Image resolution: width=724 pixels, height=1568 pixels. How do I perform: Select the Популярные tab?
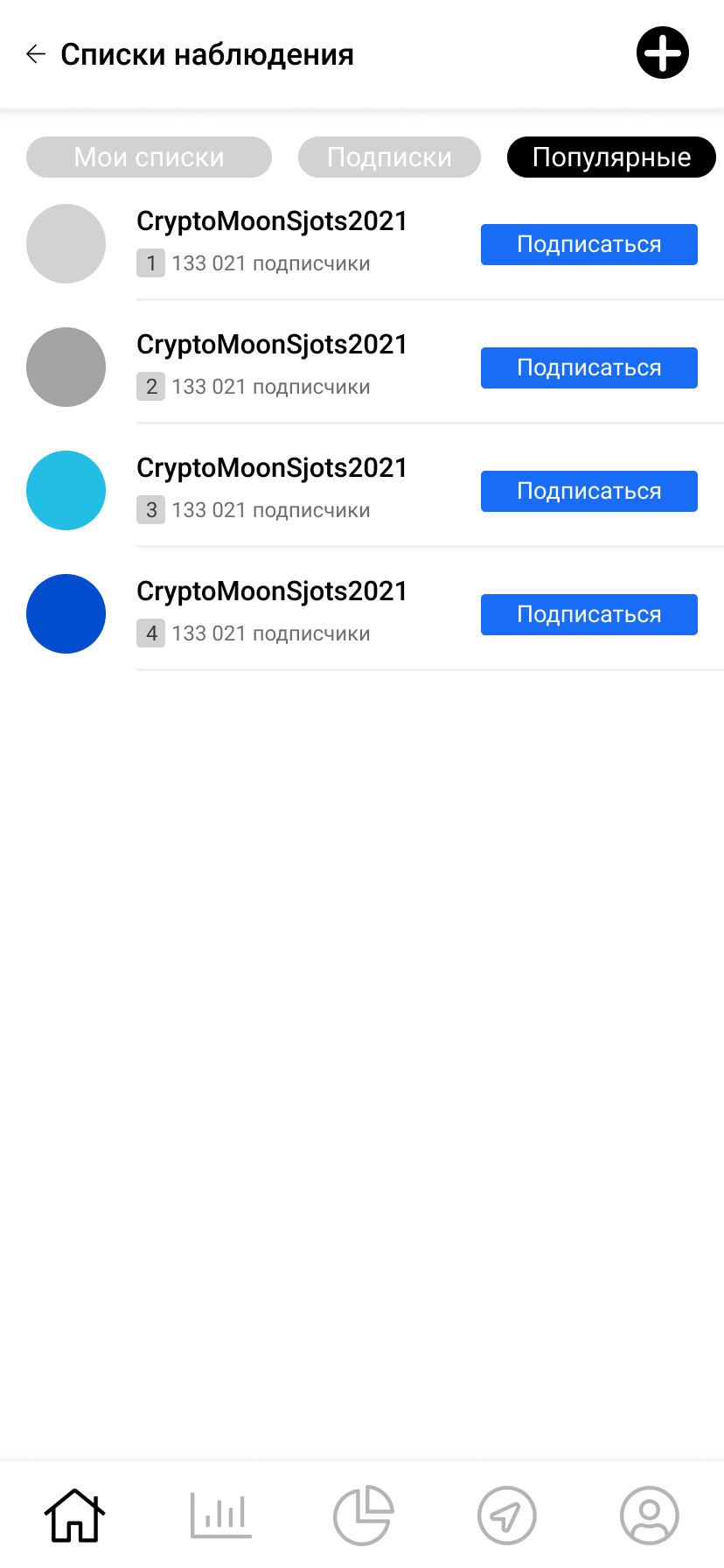[x=611, y=157]
